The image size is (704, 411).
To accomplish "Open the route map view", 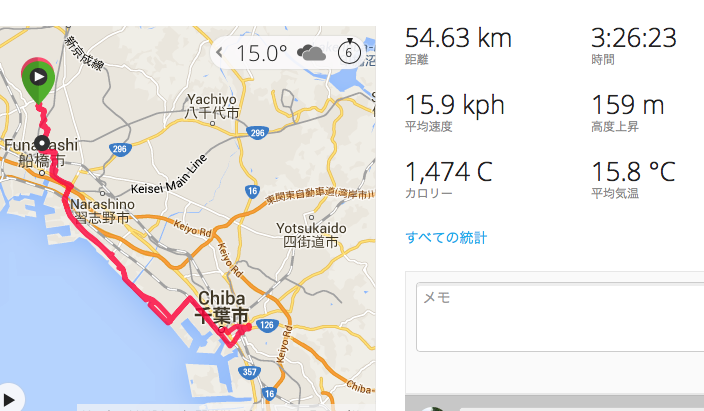I will click(190, 230).
